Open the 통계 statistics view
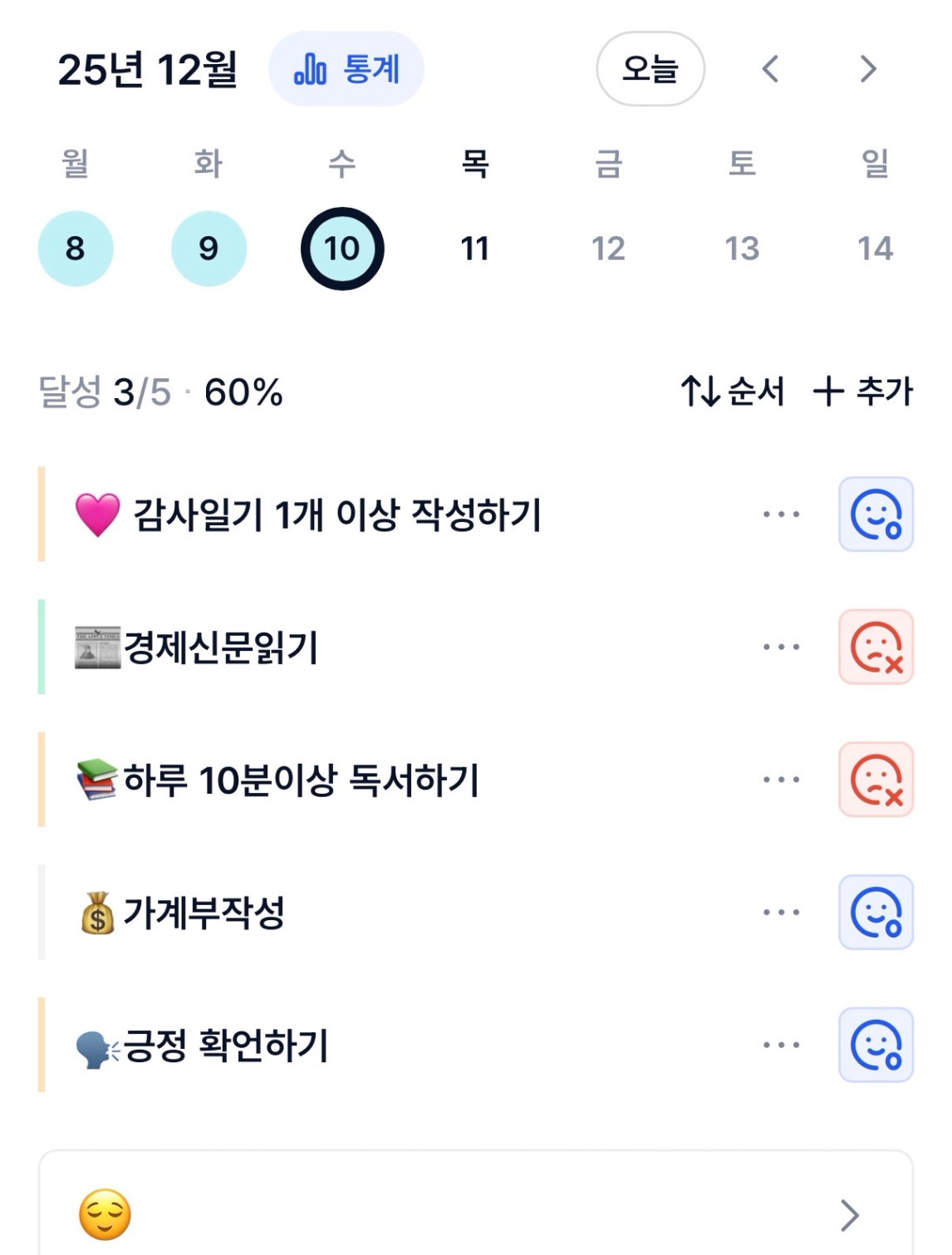 coord(346,69)
